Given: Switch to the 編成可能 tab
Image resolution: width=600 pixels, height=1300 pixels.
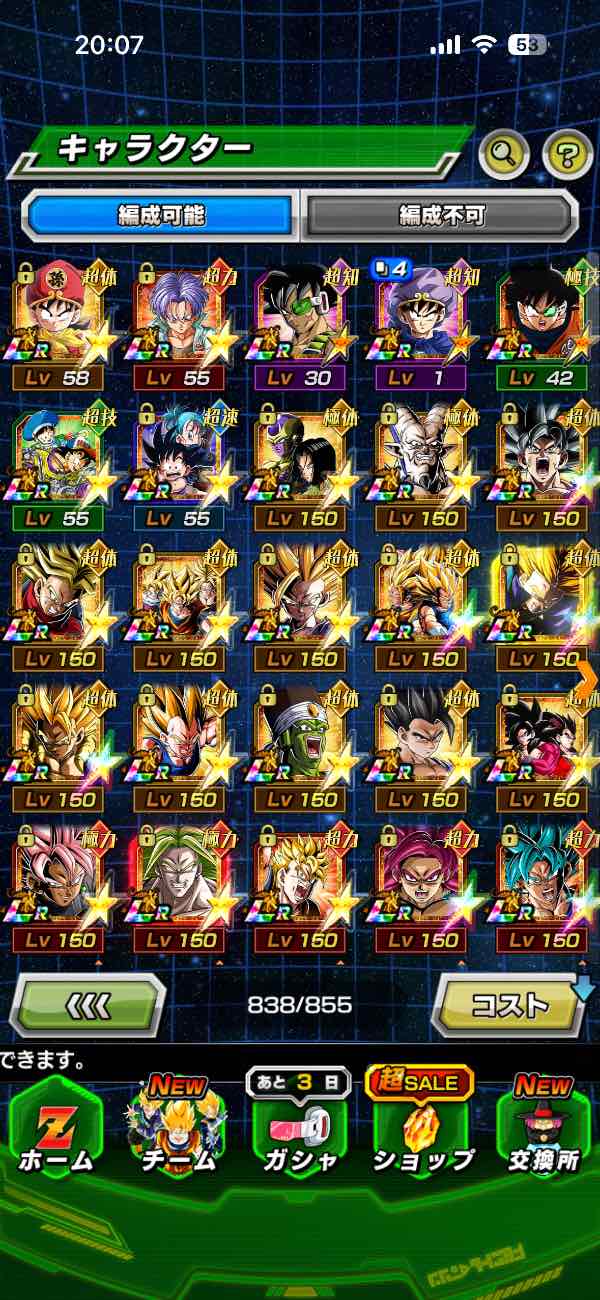Looking at the screenshot, I should [160, 215].
